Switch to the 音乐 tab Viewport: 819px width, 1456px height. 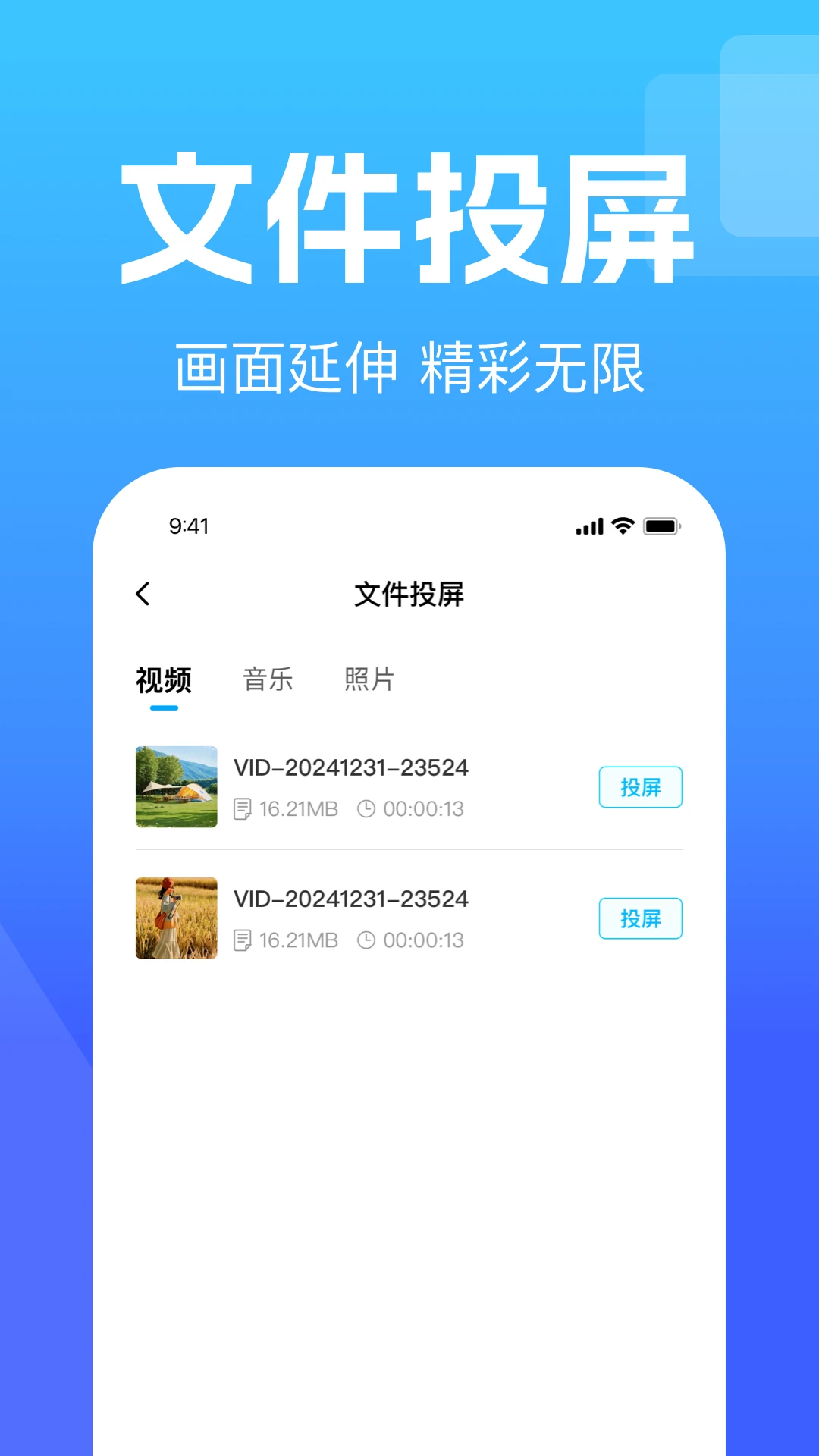[x=268, y=680]
